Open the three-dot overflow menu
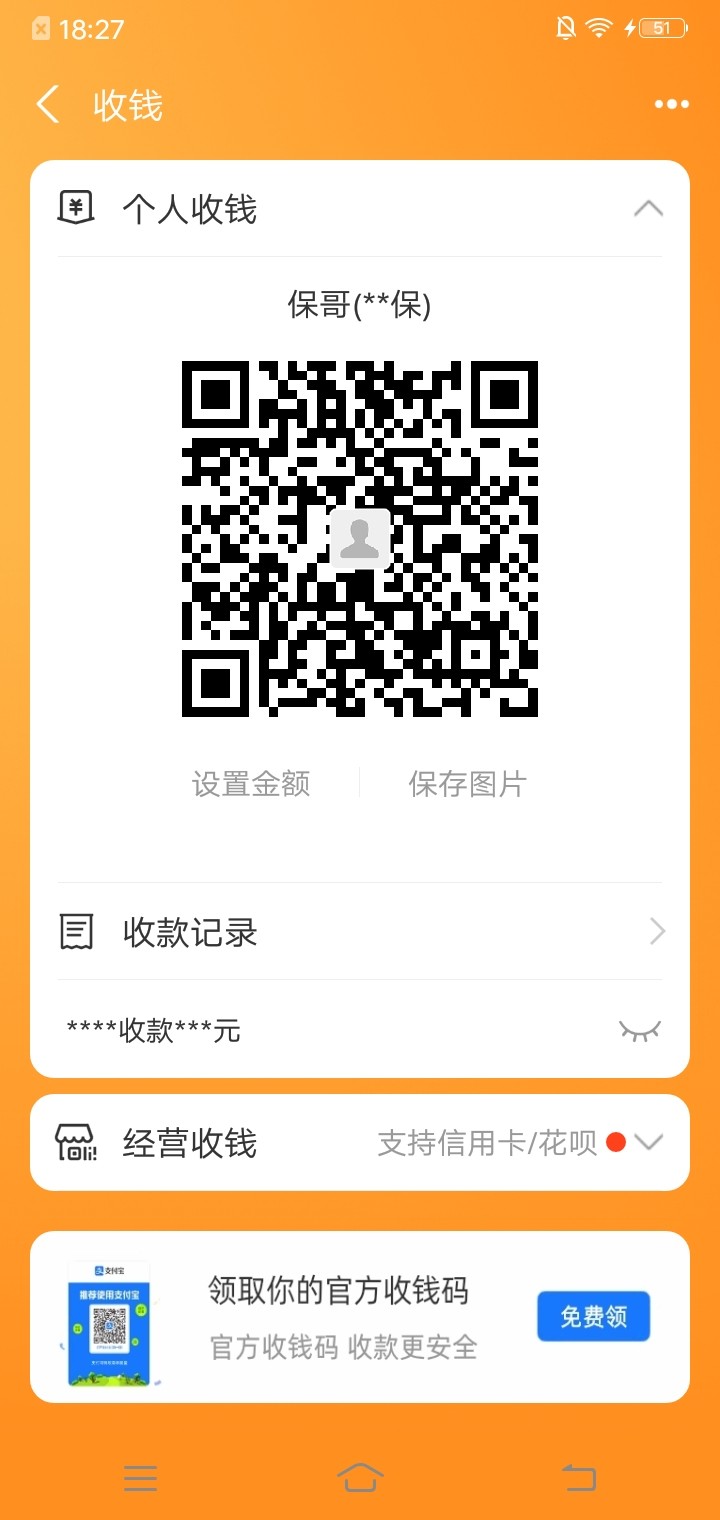The height and width of the screenshot is (1520, 720). pyautogui.click(x=671, y=104)
